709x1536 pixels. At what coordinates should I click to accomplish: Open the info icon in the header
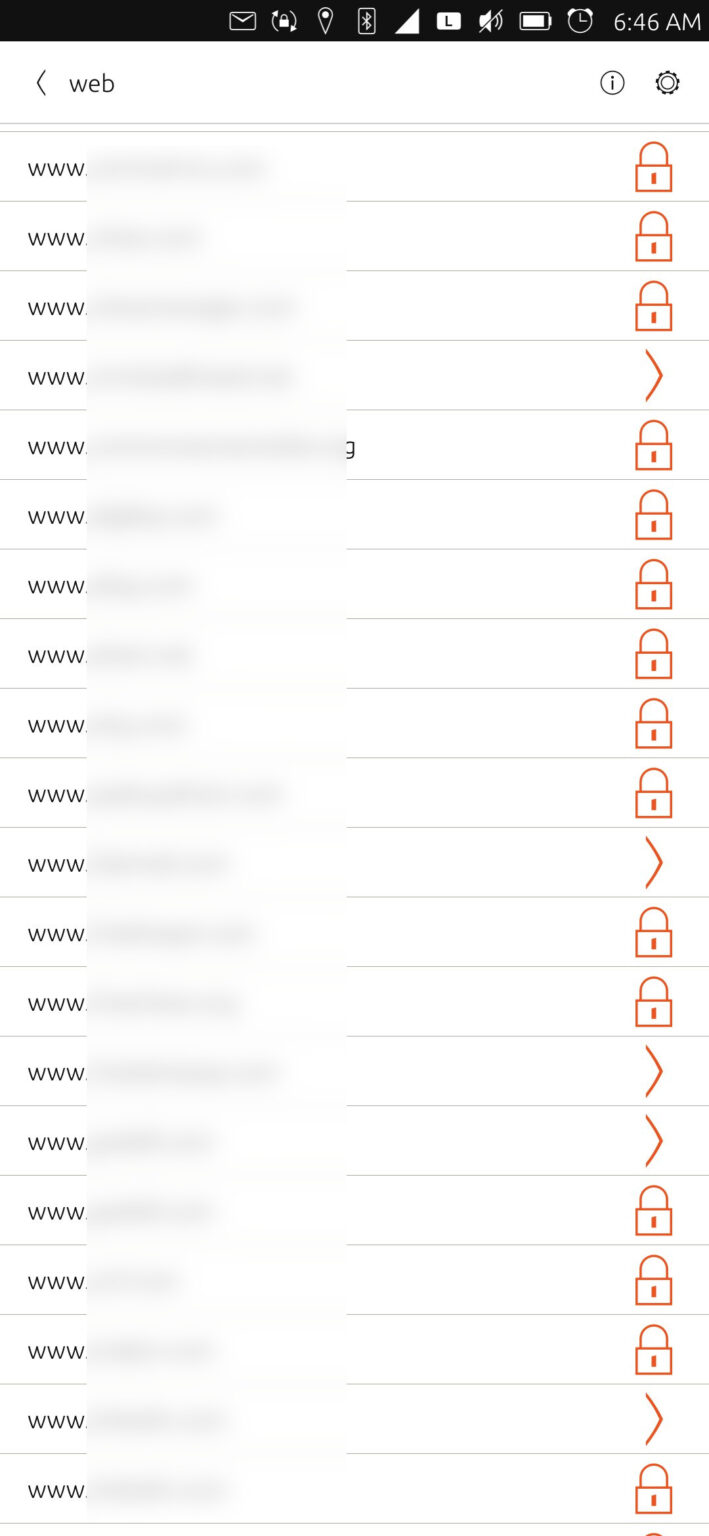point(612,83)
